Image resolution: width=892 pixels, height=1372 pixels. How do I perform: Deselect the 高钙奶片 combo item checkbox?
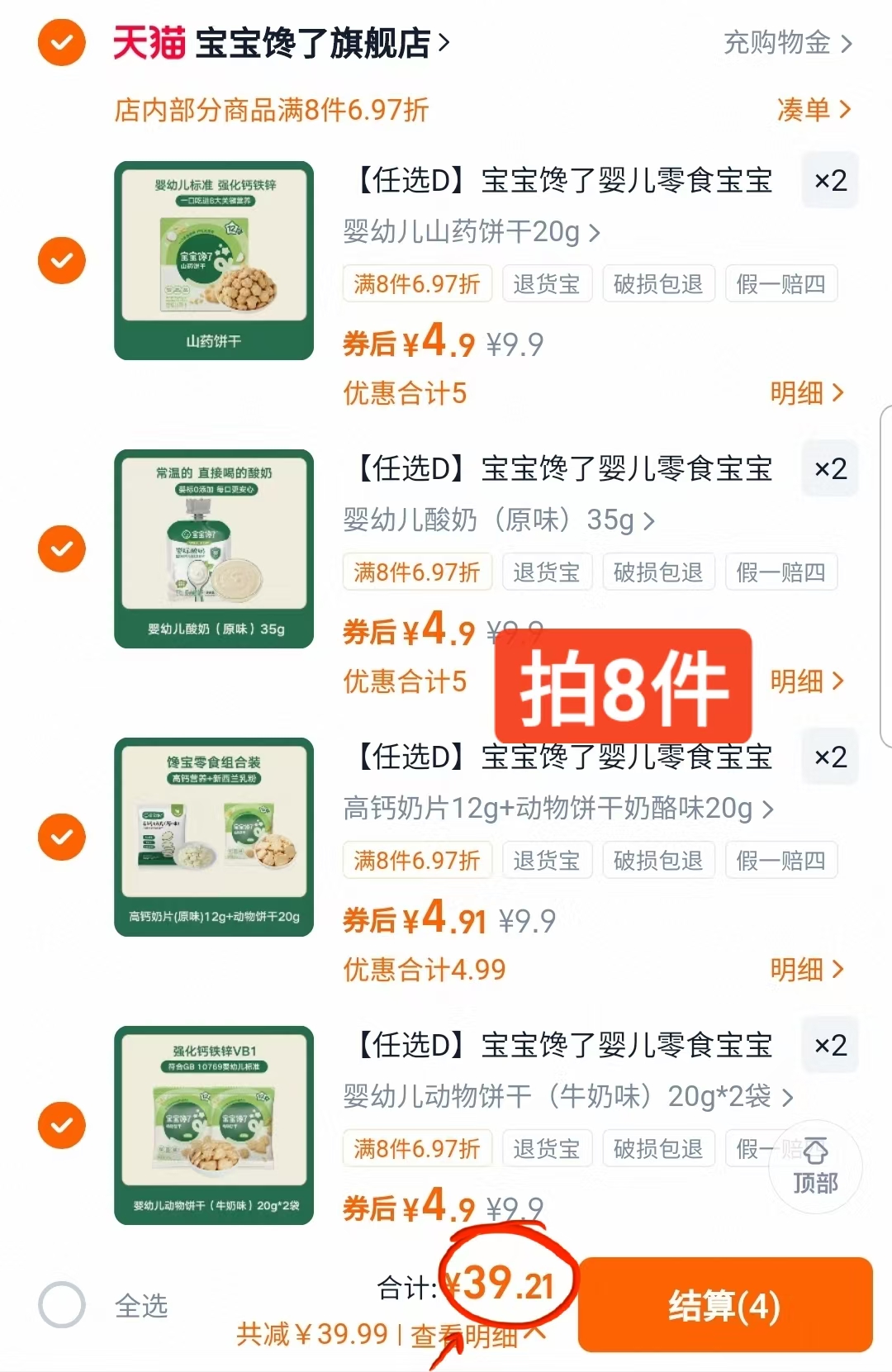coord(62,837)
